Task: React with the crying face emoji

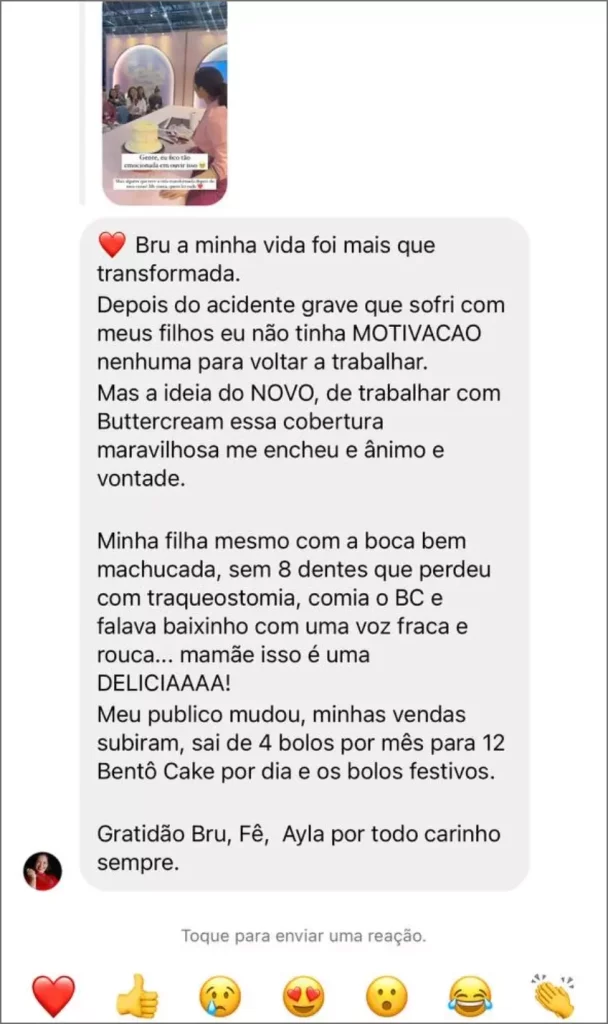Action: (220, 996)
